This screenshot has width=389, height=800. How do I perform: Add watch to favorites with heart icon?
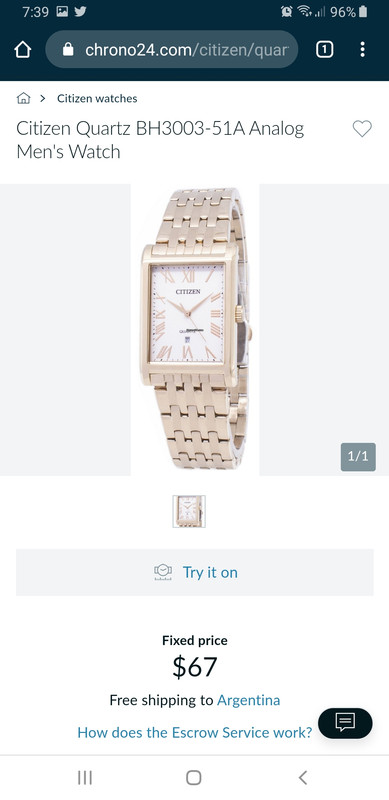(362, 129)
